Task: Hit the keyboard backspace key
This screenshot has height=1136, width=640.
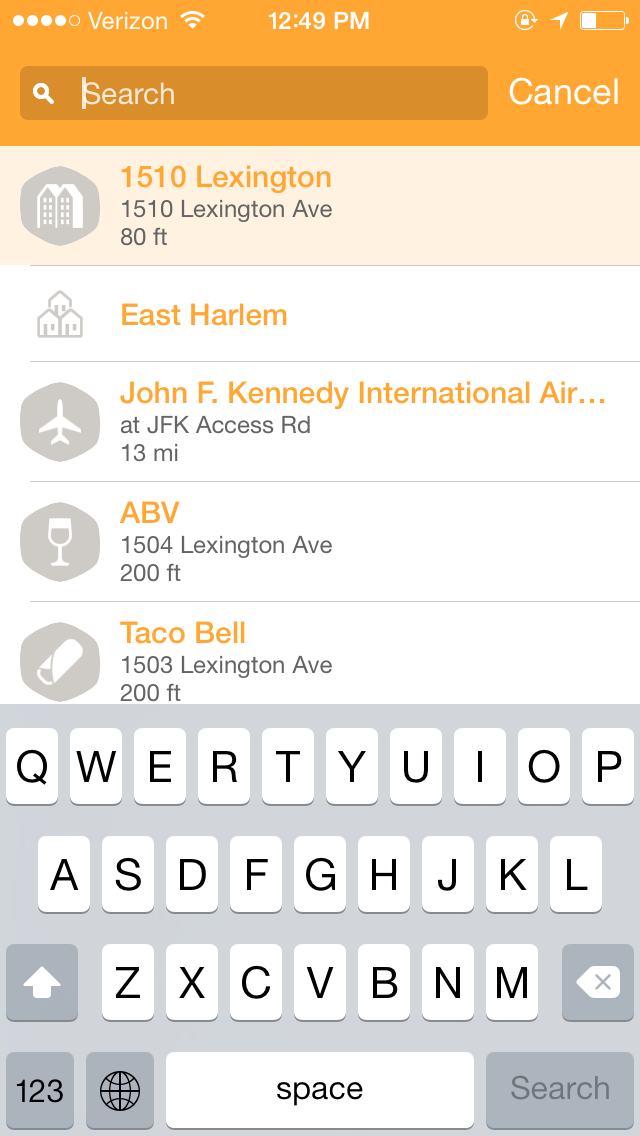Action: tap(598, 982)
